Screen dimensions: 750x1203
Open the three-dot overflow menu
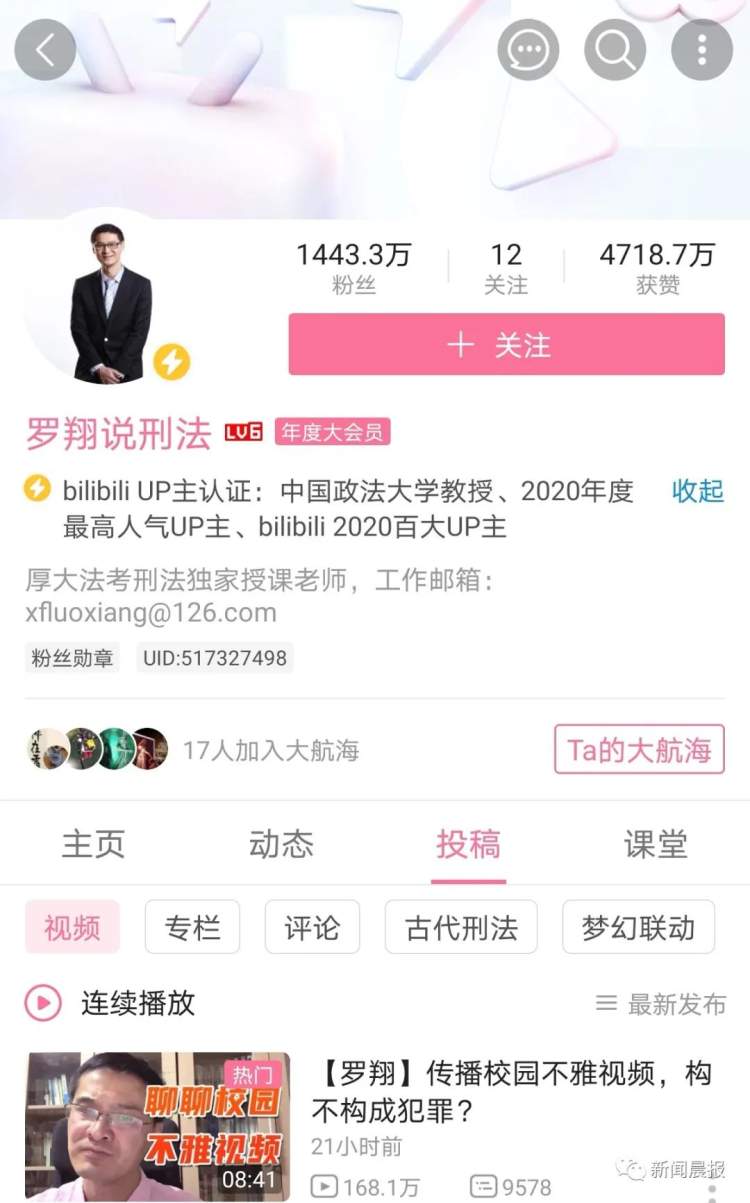tap(702, 50)
